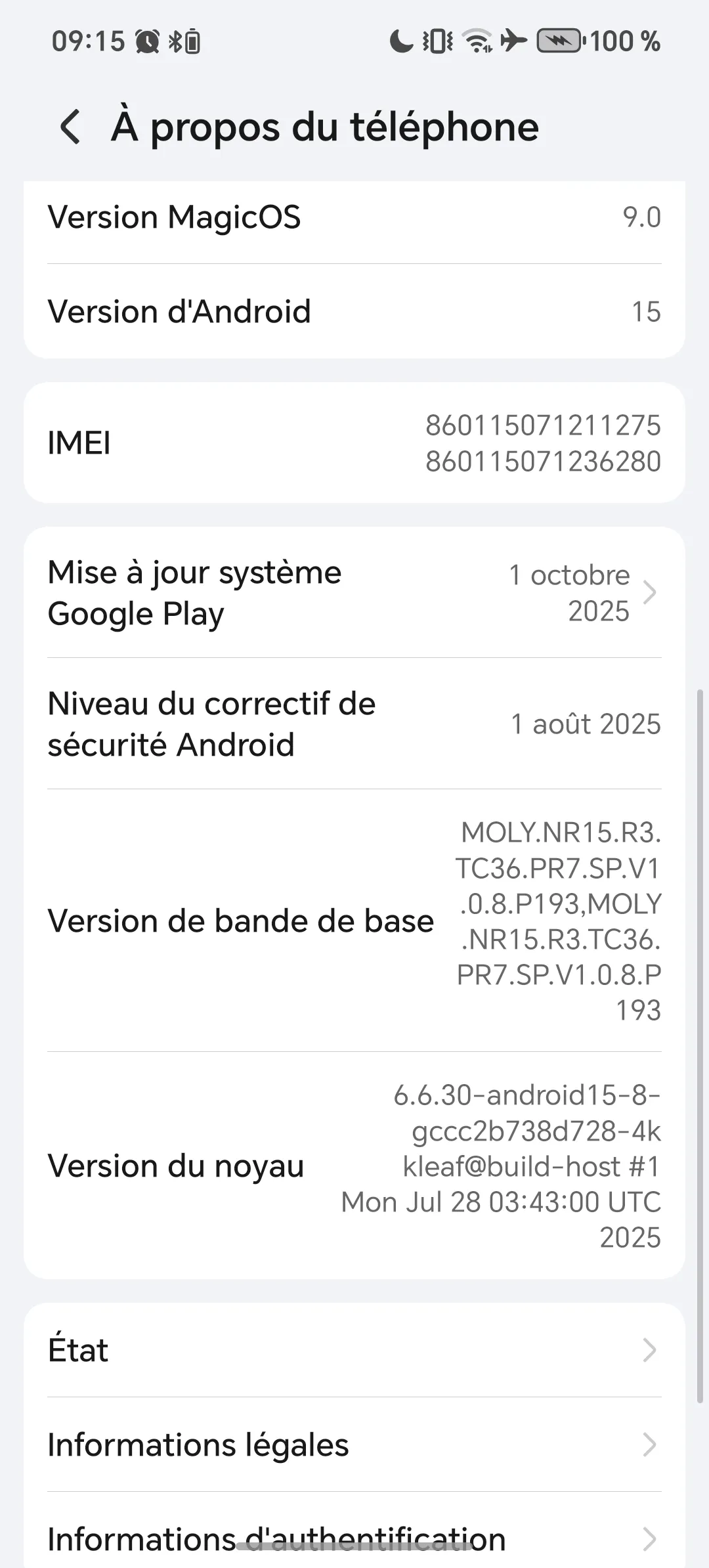
Task: Open the Mise à jour système Google Play chevron
Action: pyautogui.click(x=651, y=593)
